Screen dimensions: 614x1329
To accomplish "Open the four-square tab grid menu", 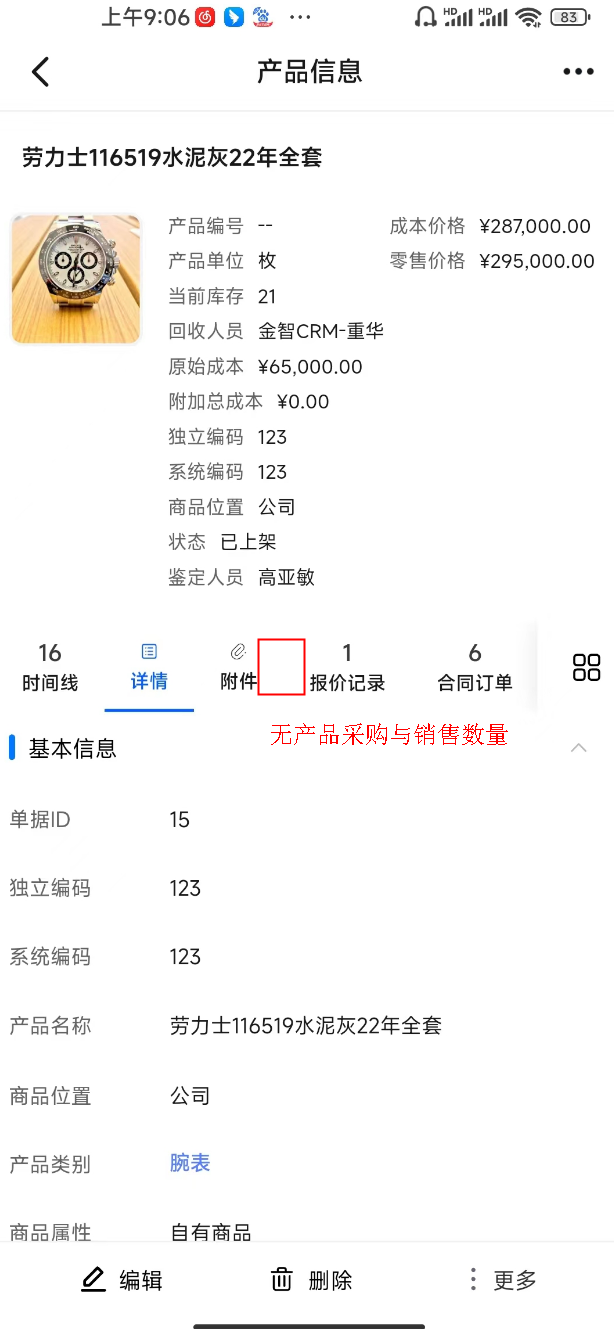I will pos(586,668).
